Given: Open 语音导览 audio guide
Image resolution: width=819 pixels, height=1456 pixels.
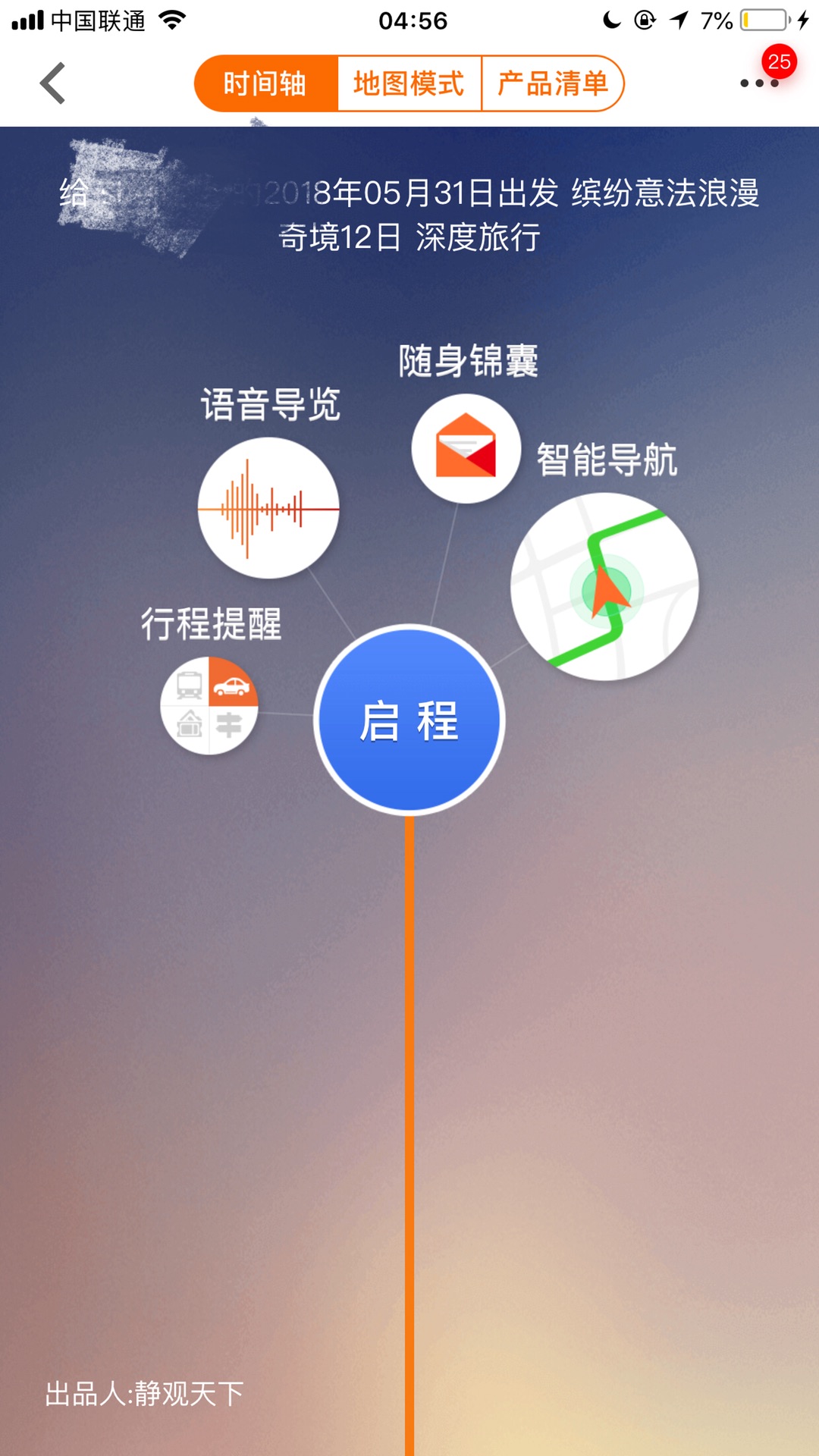Looking at the screenshot, I should [x=268, y=508].
